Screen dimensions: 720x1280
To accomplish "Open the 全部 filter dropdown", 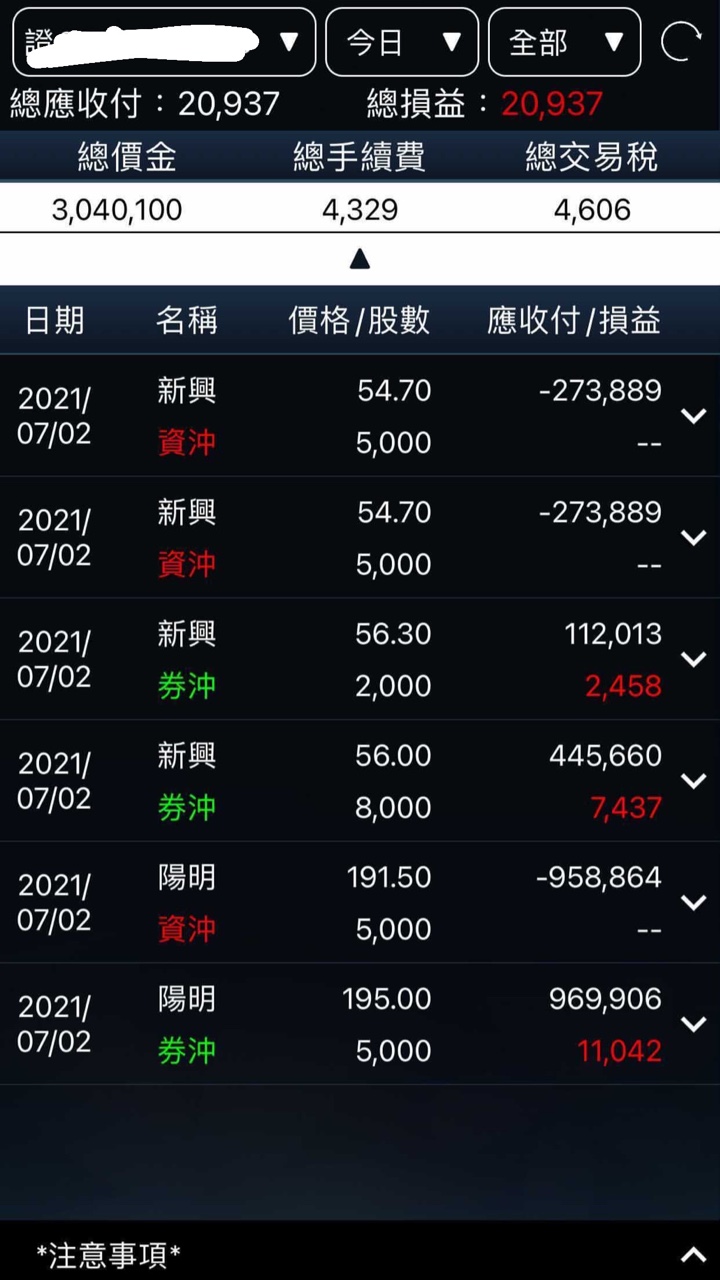I will (565, 42).
